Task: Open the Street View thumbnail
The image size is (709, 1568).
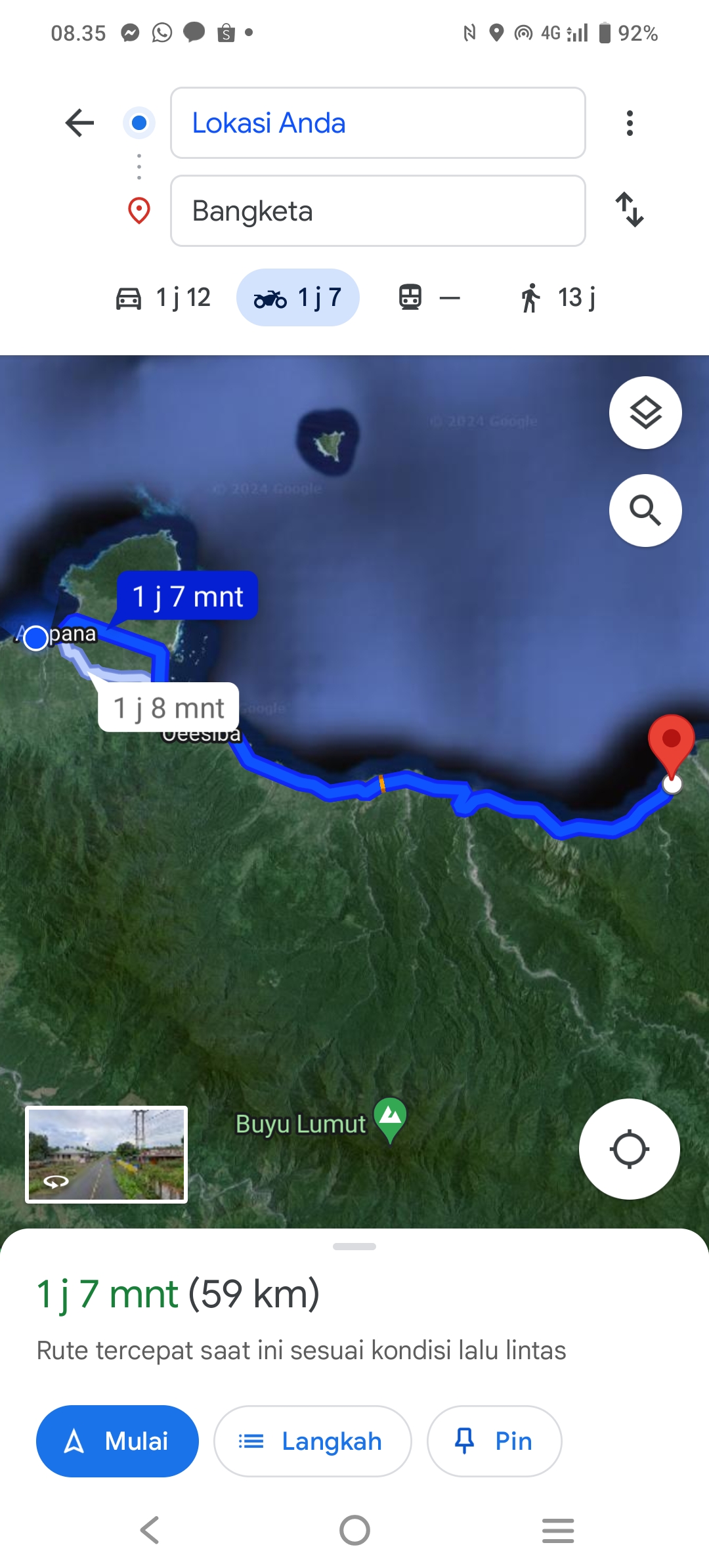Action: tap(106, 1154)
